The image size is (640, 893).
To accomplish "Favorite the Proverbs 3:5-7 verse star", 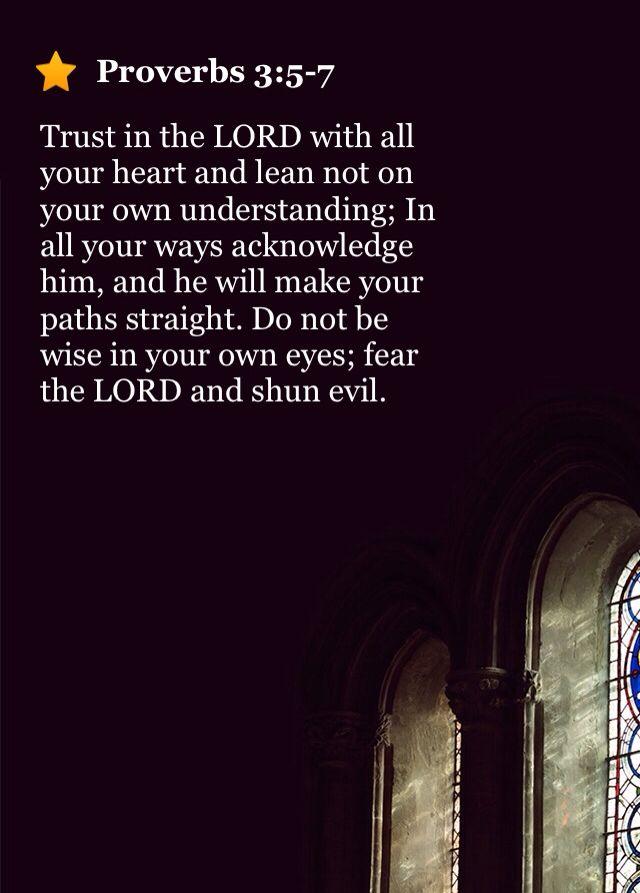I will pyautogui.click(x=56, y=72).
